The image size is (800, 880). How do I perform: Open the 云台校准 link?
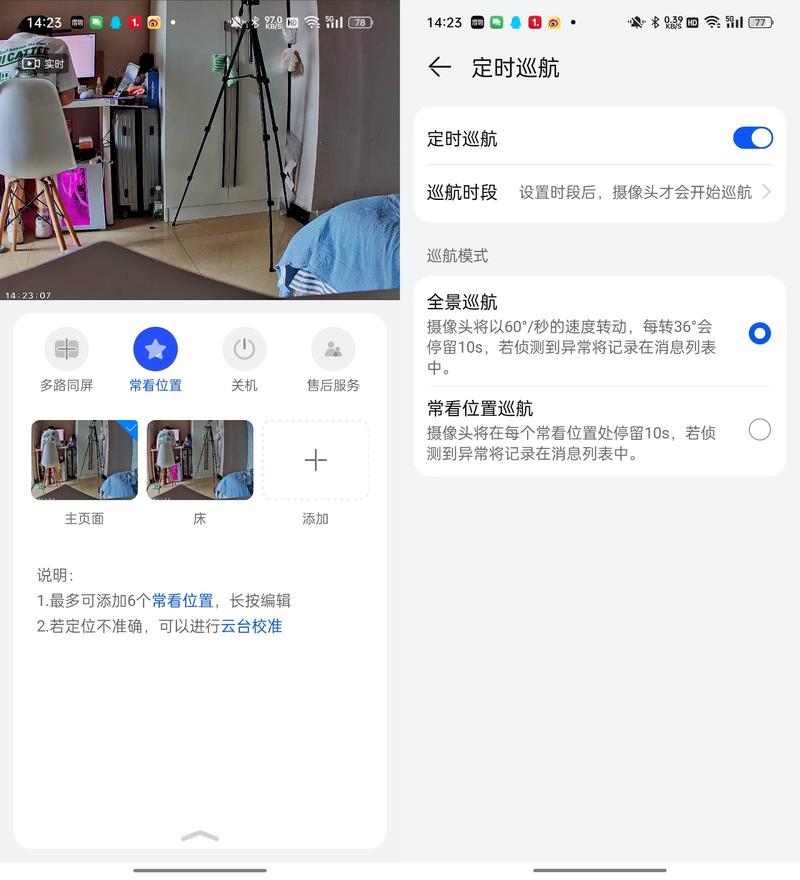coord(251,626)
